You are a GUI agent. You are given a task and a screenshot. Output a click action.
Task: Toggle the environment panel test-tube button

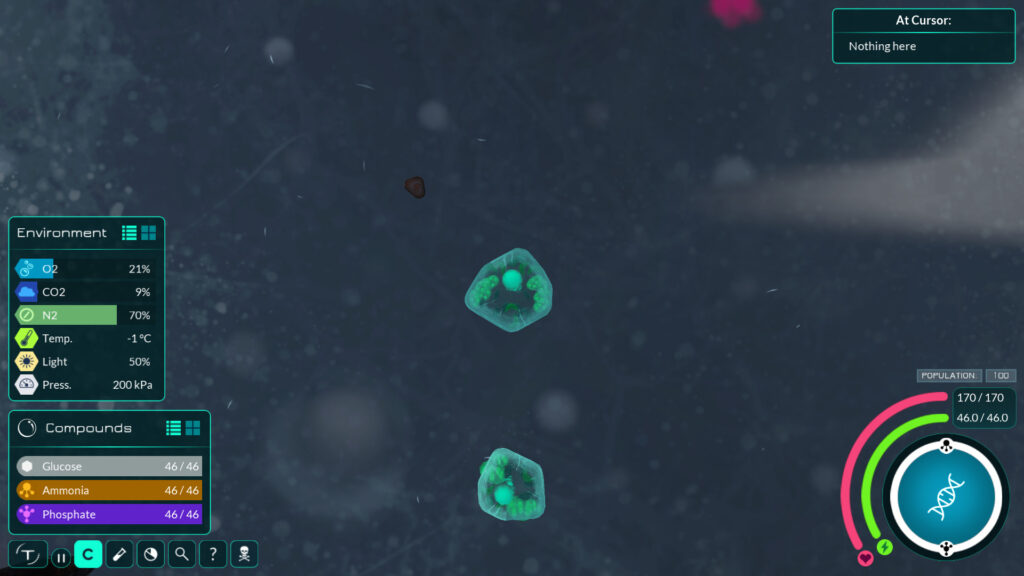tap(119, 554)
